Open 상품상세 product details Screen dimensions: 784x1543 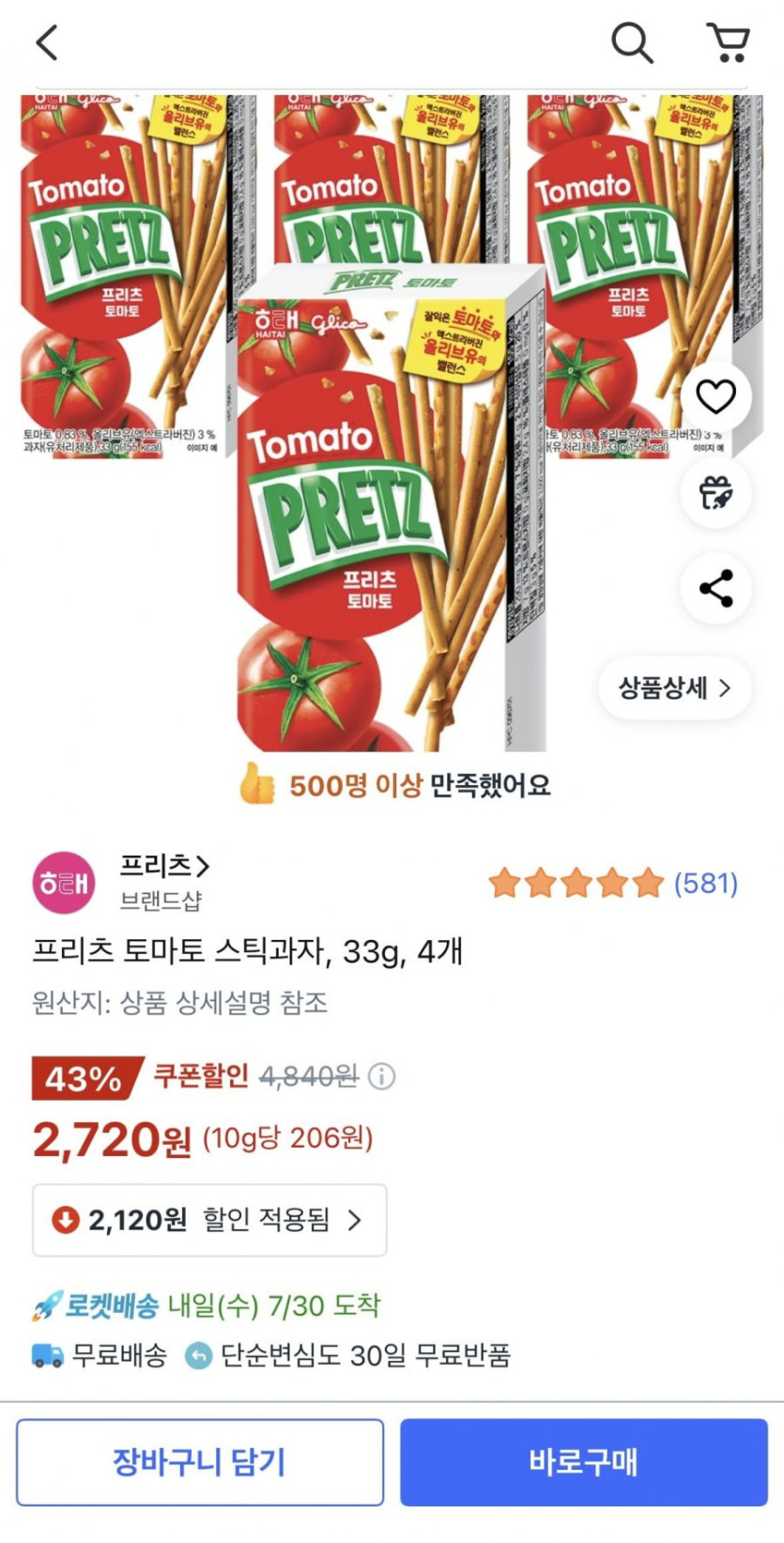pos(674,688)
